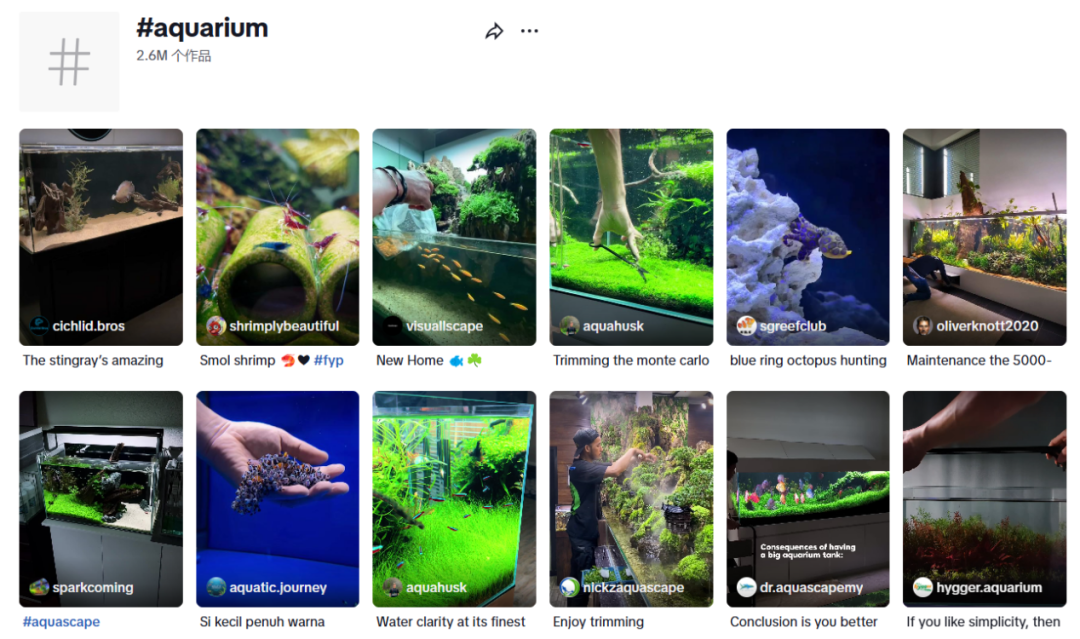Screen dimensions: 1080x639
Task: Watch aquahusk's Trimming the monte carlo video
Action: point(631,237)
